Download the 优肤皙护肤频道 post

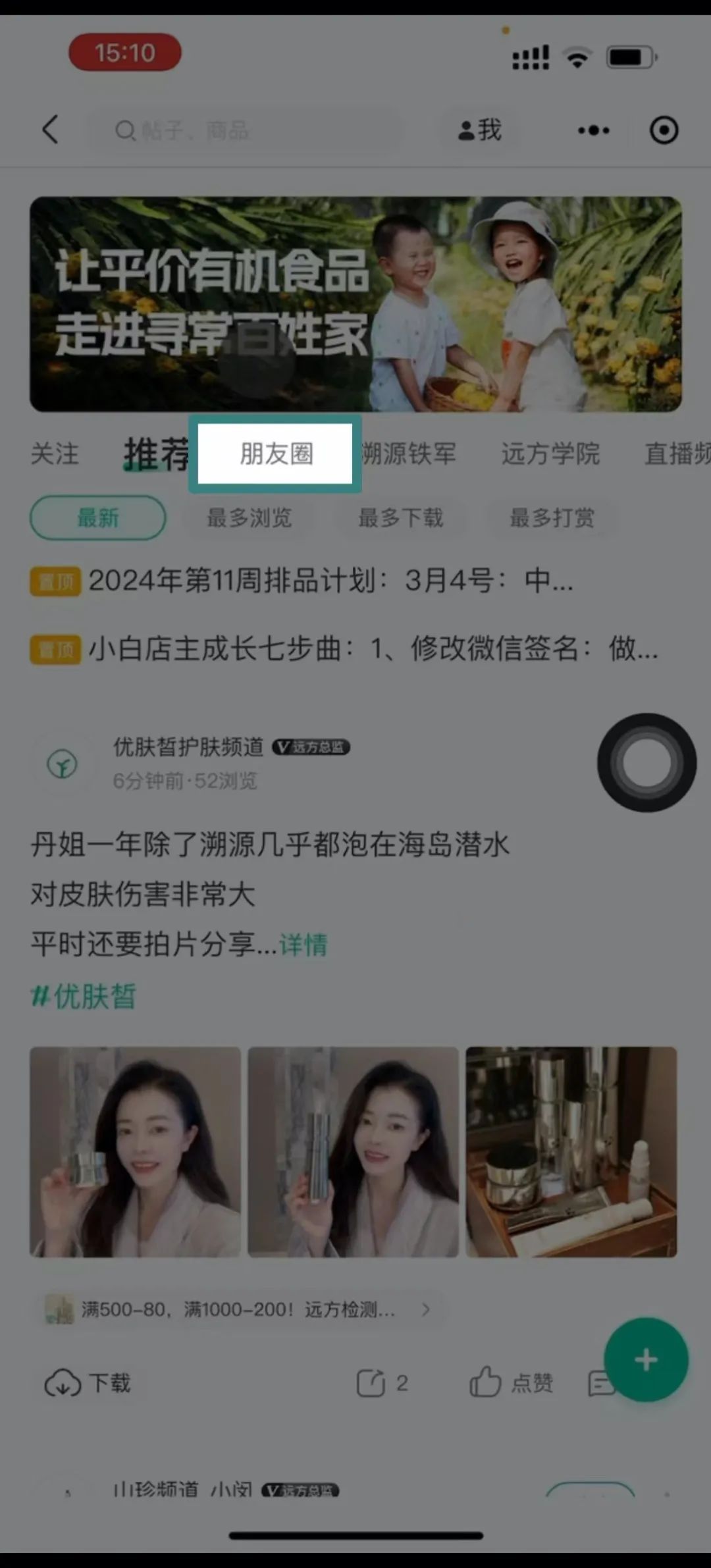click(88, 1382)
